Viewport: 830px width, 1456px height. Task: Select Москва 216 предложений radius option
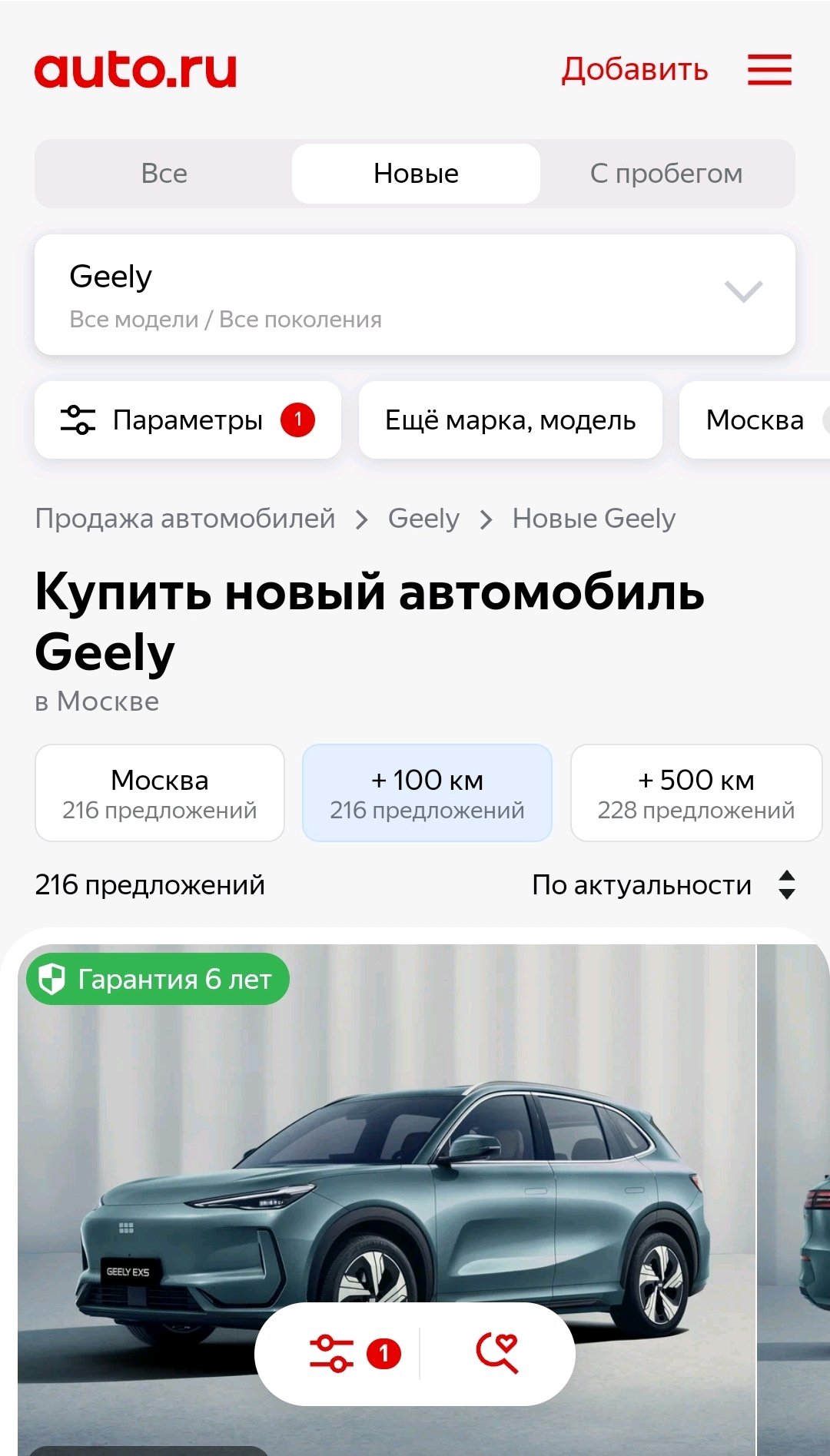tap(160, 793)
